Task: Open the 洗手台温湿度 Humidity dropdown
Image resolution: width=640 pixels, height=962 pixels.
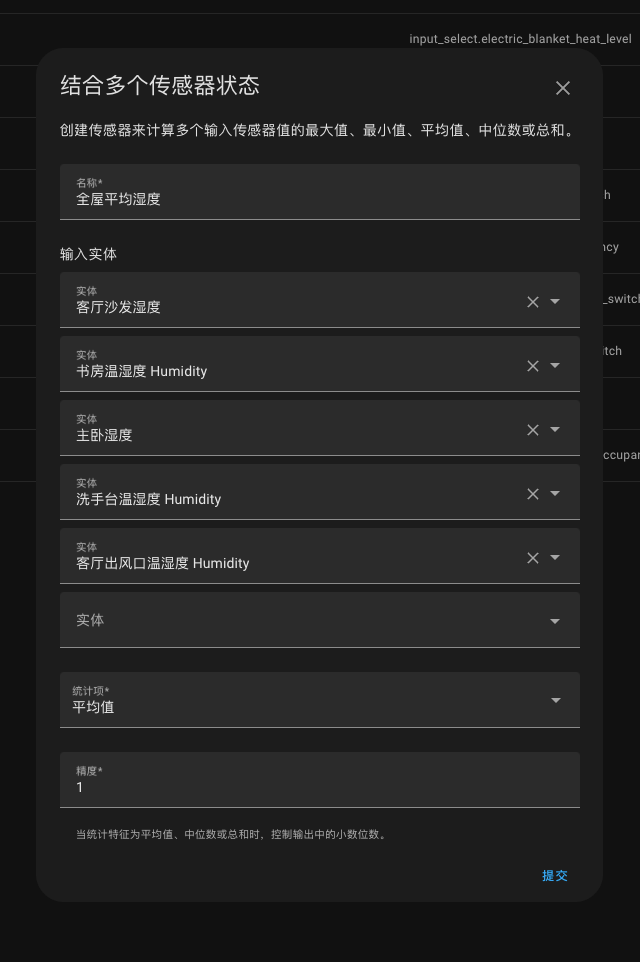Action: 556,494
